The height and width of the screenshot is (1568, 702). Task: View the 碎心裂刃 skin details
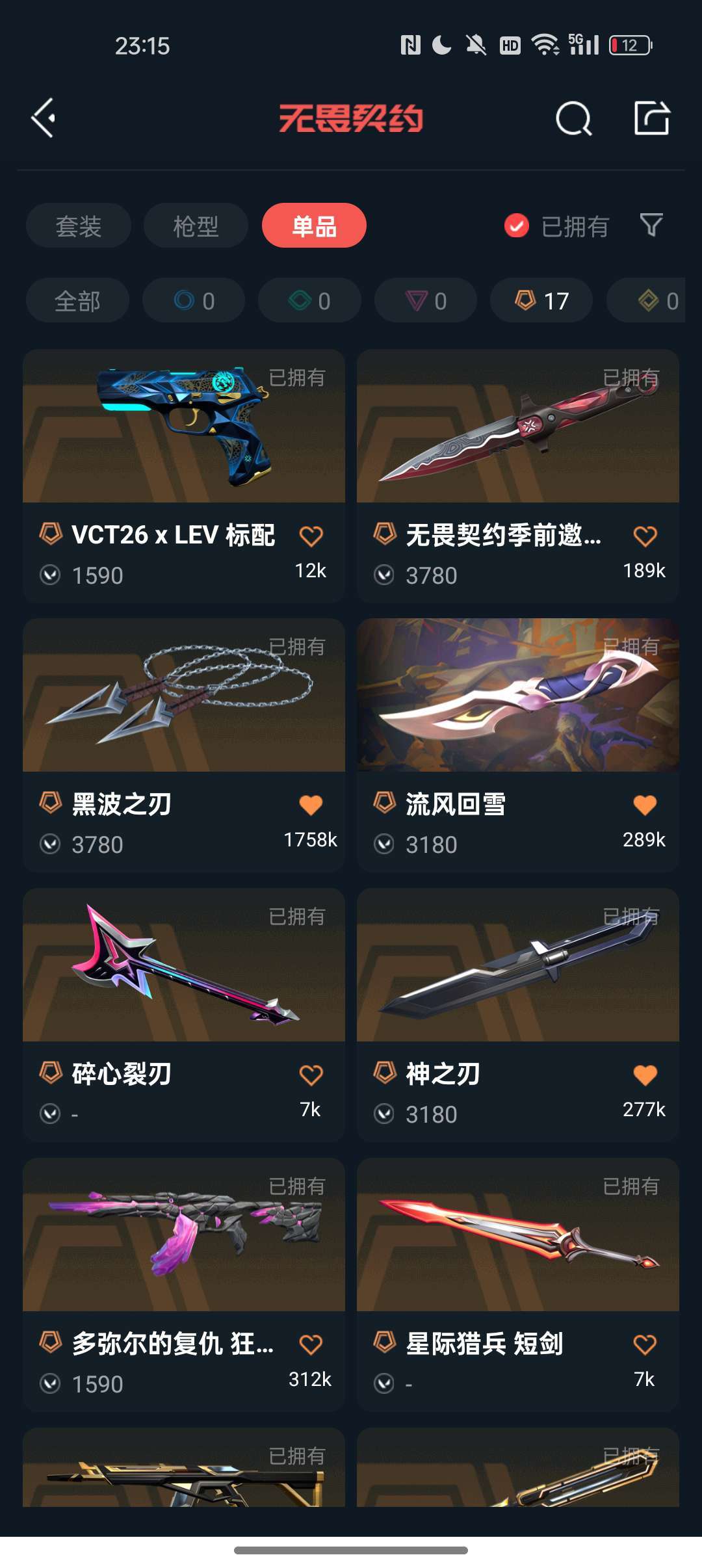point(184,965)
